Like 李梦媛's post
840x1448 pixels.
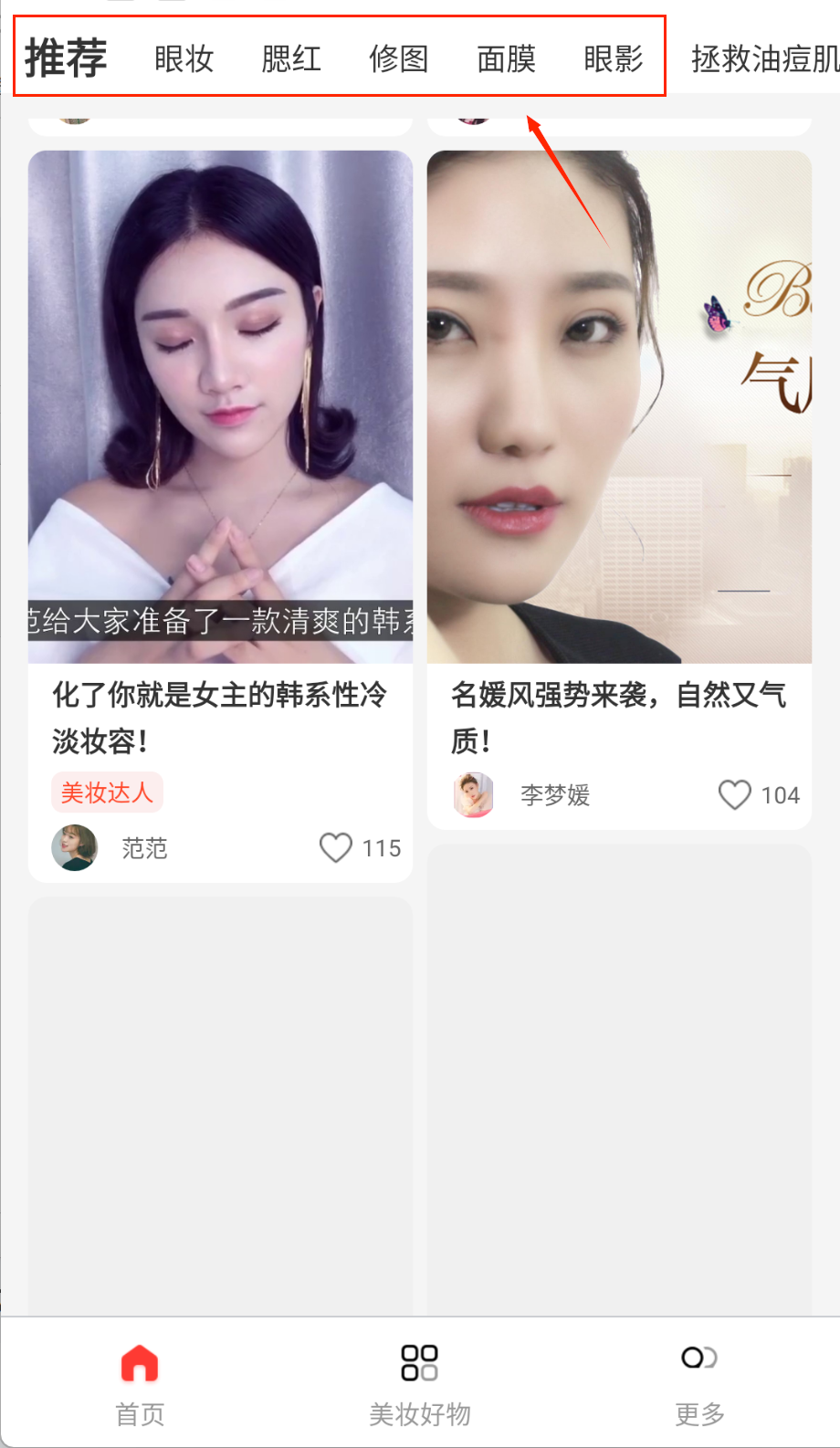(735, 795)
